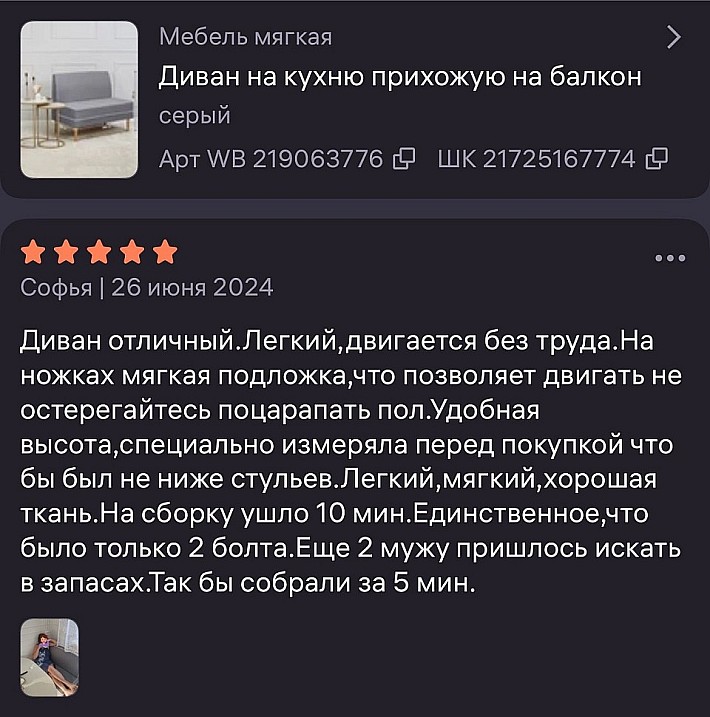View the photo attached to Софья's review
Screen dimensions: 710x717
50,657
